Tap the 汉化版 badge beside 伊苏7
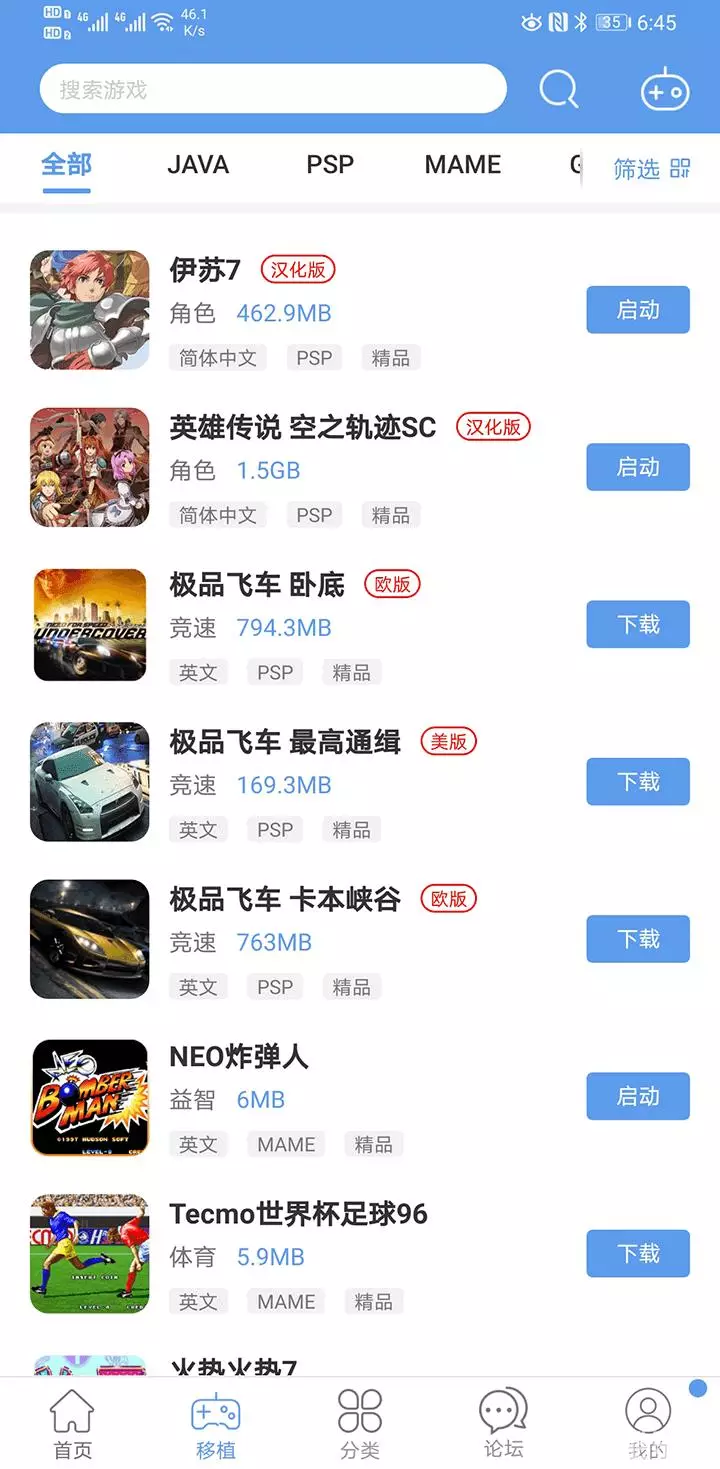Image resolution: width=720 pixels, height=1469 pixels. (297, 270)
